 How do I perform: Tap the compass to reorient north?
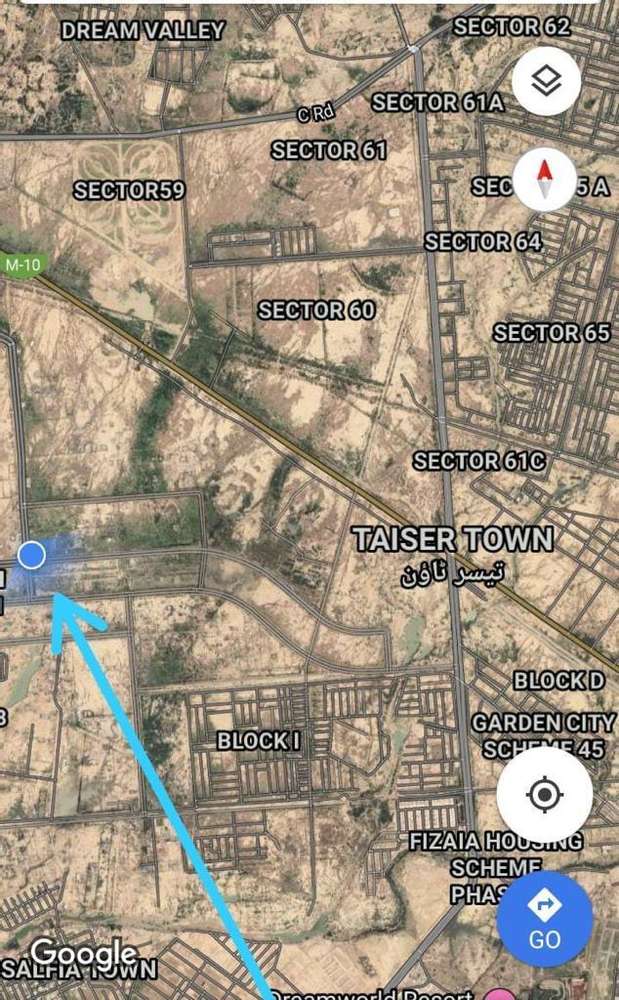coord(544,180)
